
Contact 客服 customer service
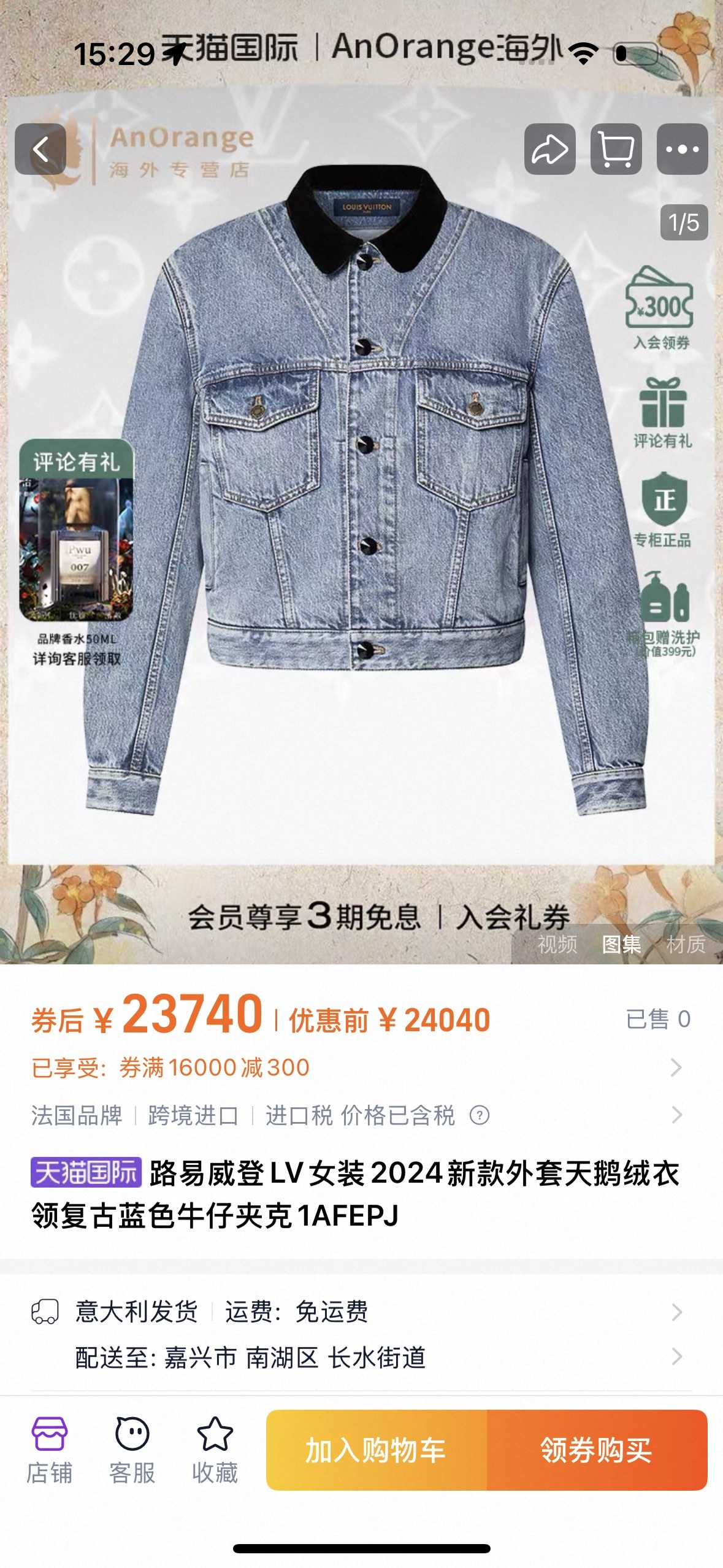(x=132, y=1450)
